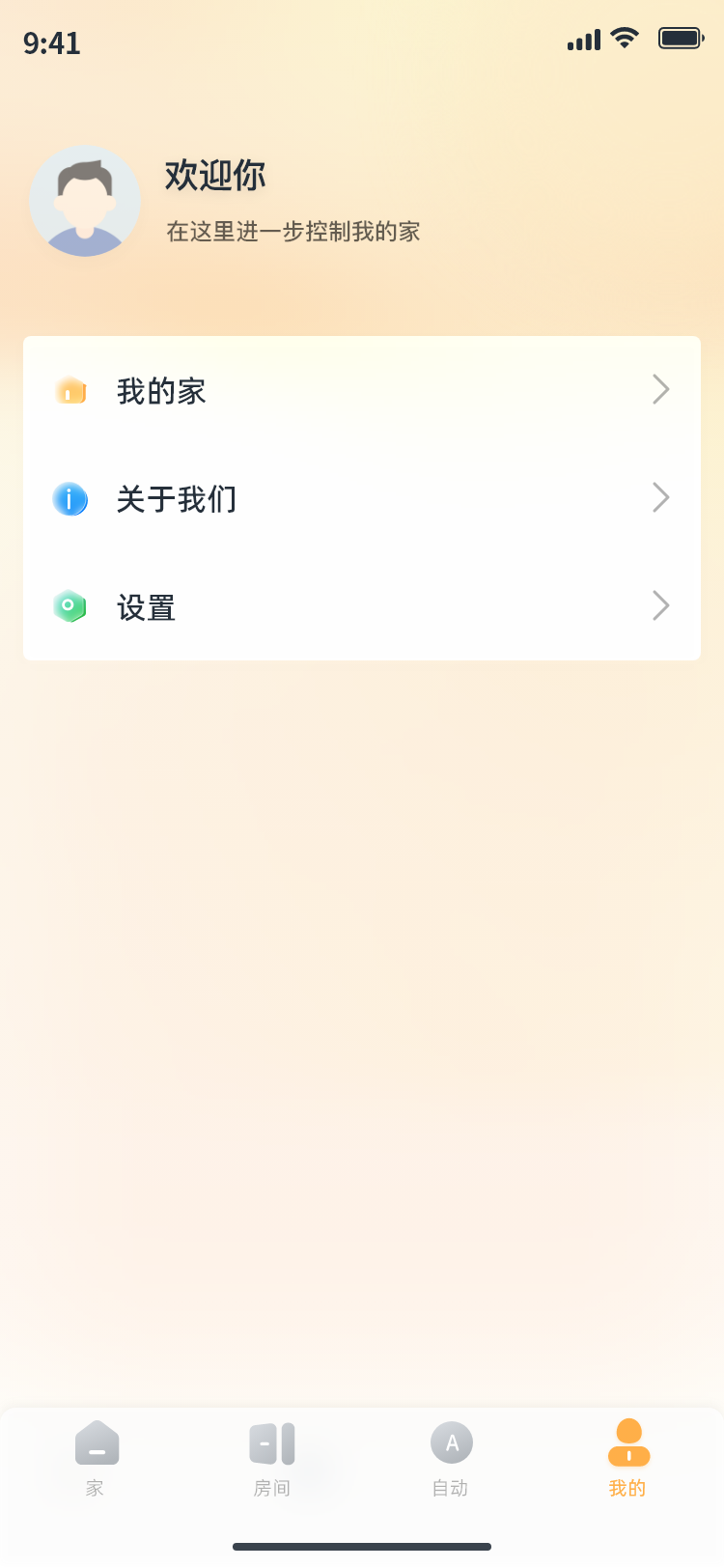Open the 关于我们 chevron arrow
This screenshot has height=1568, width=724.
click(x=660, y=498)
